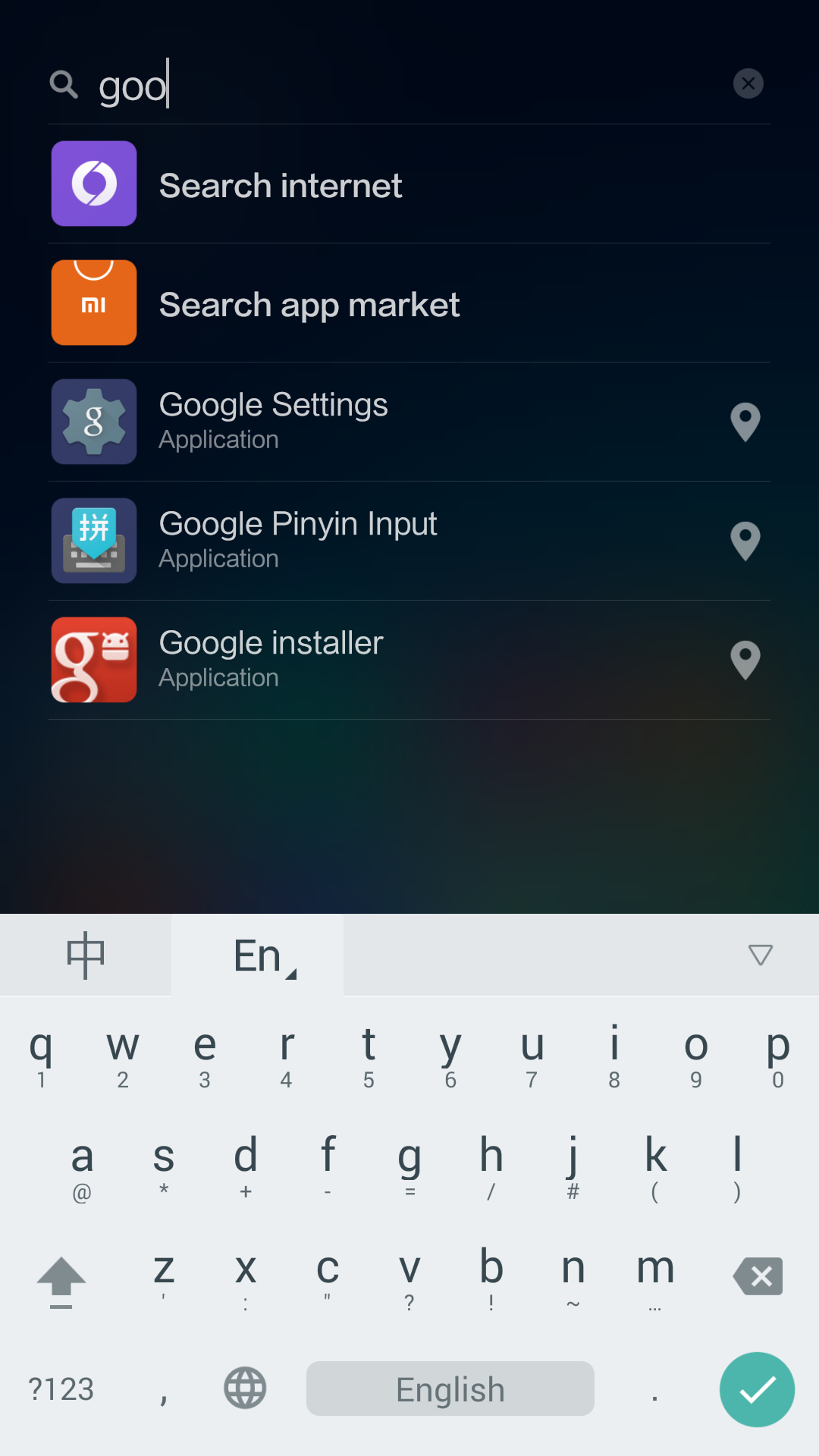This screenshot has width=819, height=1456.
Task: Tap the backspace key
Action: (758, 1276)
